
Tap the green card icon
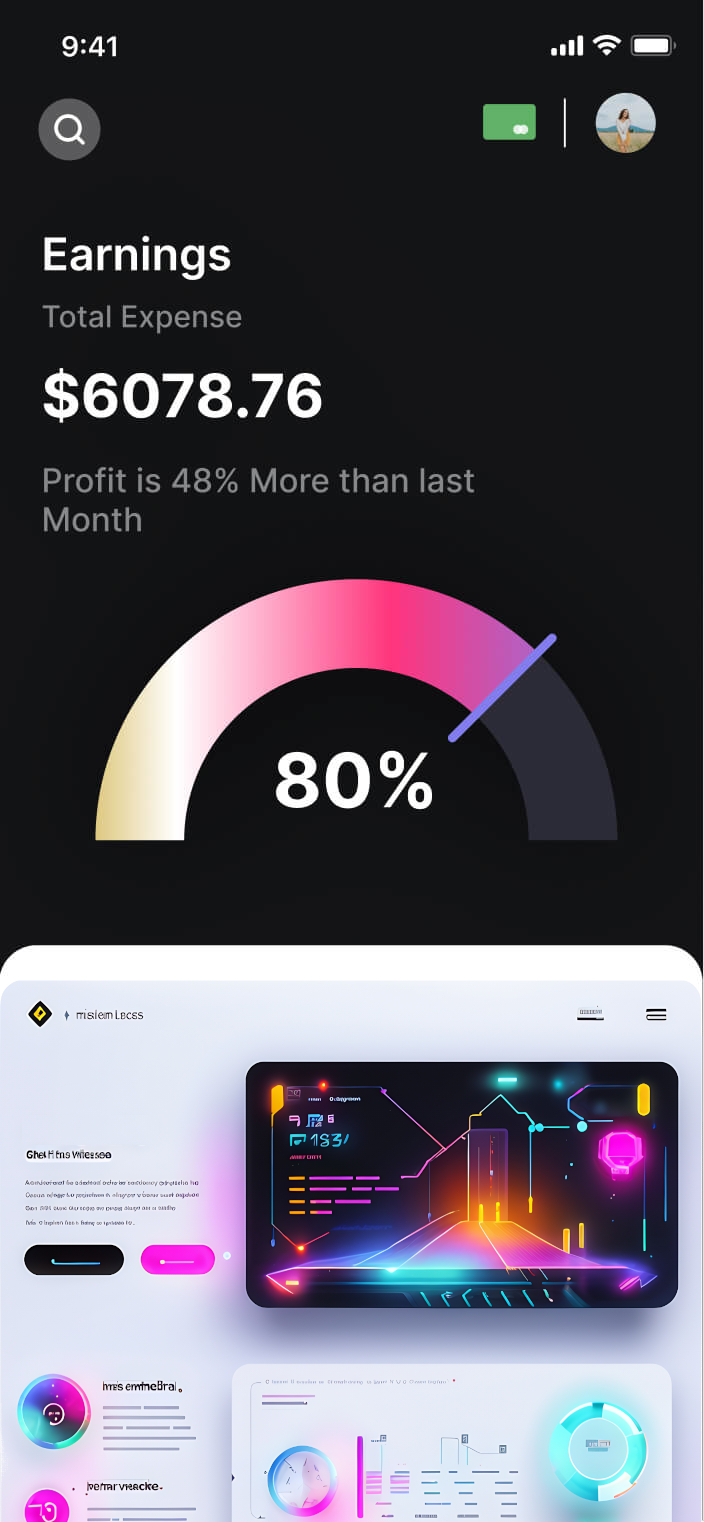[x=509, y=122]
